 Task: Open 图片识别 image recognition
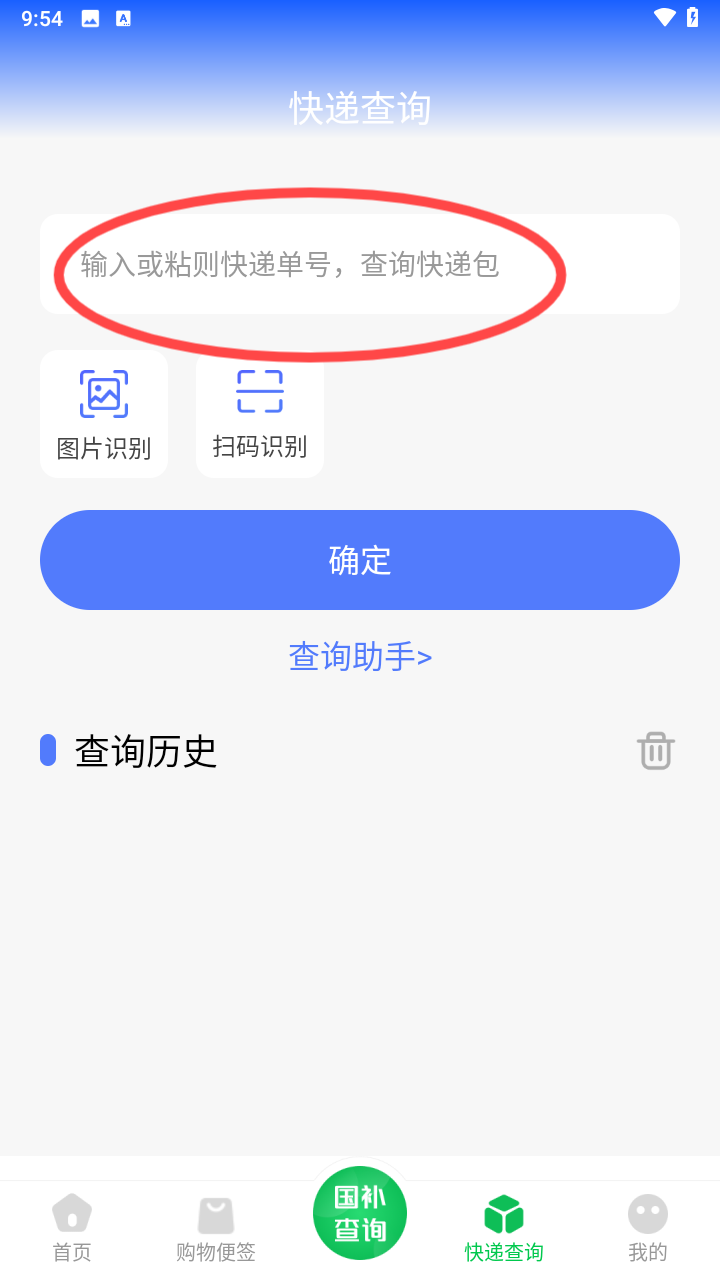tap(104, 414)
